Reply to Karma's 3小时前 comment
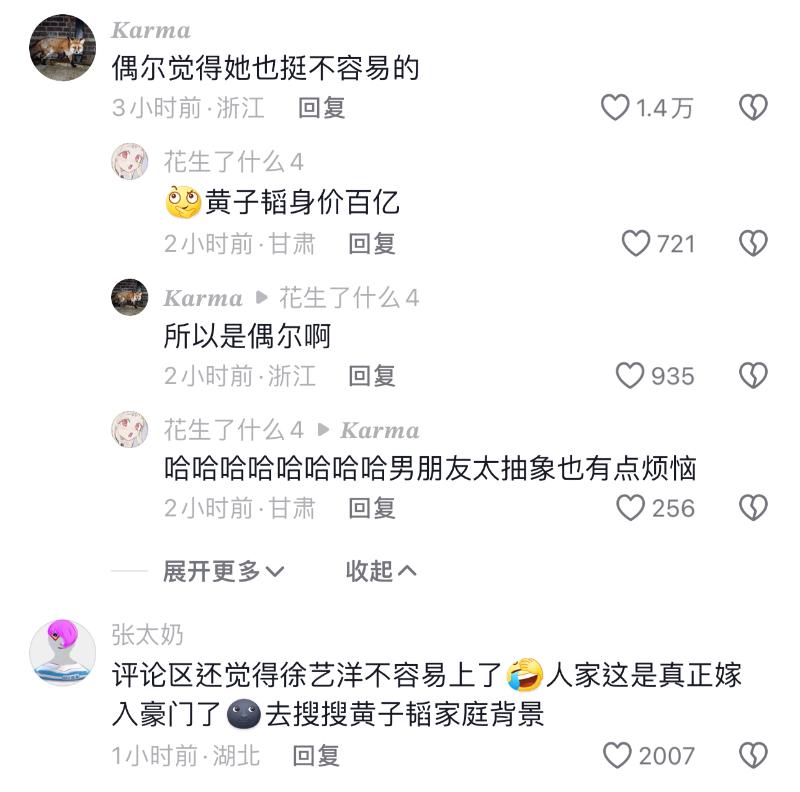The width and height of the screenshot is (800, 792). point(321,107)
